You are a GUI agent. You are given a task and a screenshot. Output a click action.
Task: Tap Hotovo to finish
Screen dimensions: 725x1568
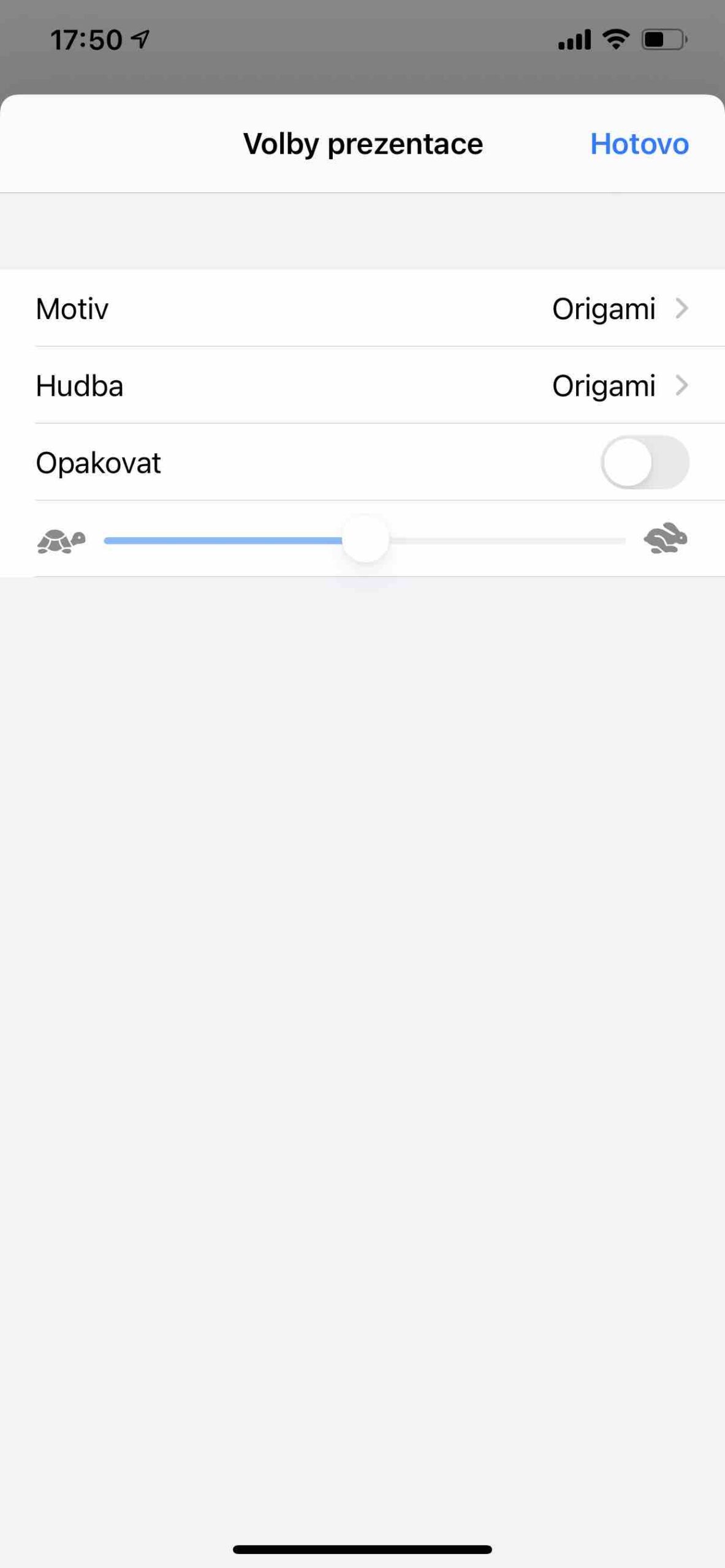click(x=639, y=145)
